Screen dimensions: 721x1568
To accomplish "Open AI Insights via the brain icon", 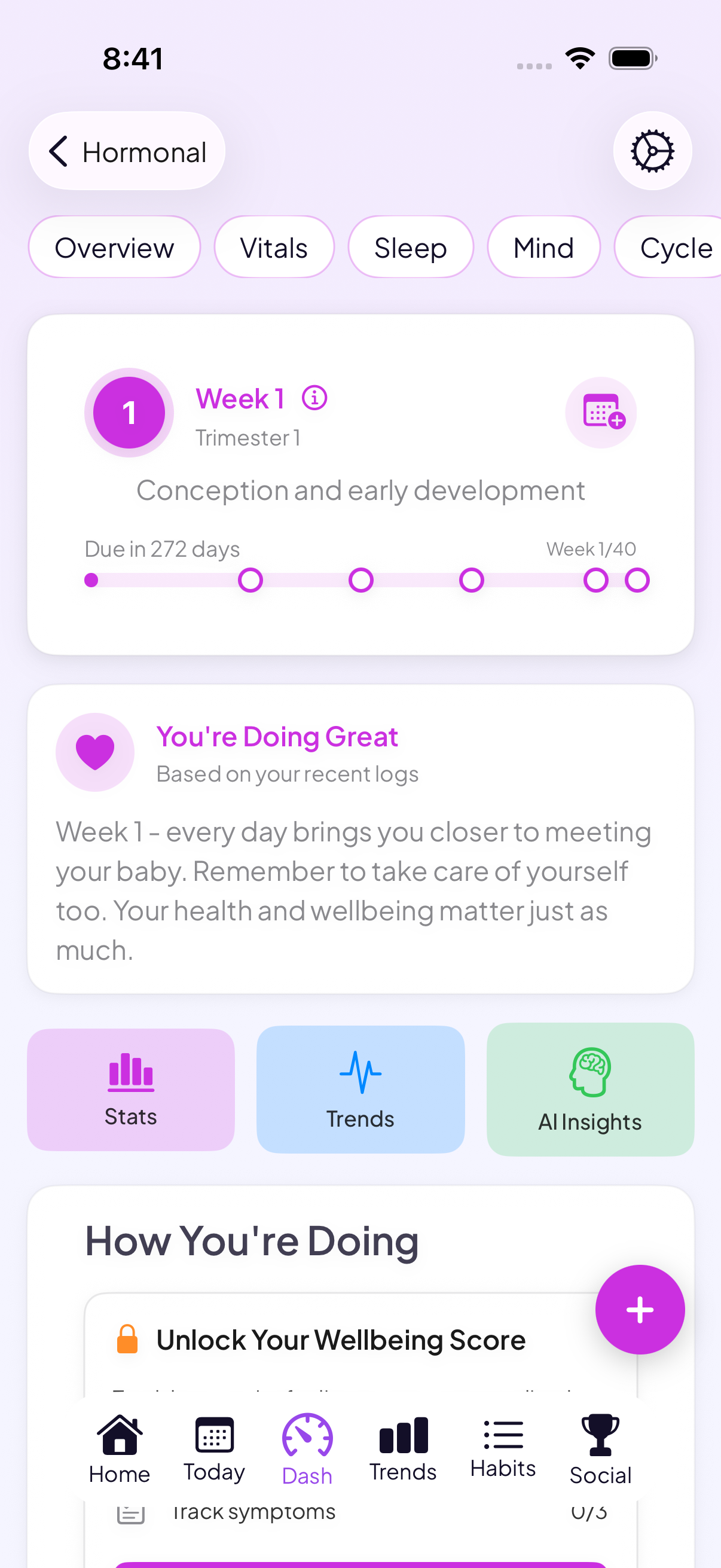I will click(x=589, y=1088).
